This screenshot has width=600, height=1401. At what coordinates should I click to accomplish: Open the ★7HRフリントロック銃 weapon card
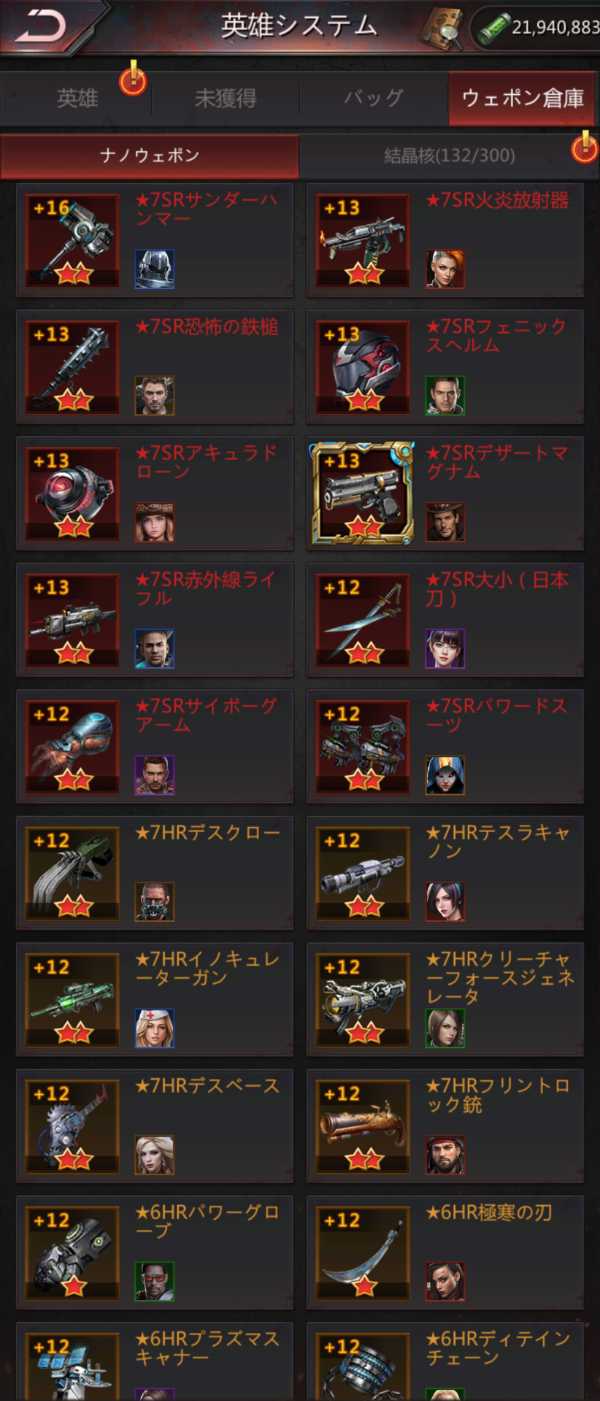[445, 1126]
